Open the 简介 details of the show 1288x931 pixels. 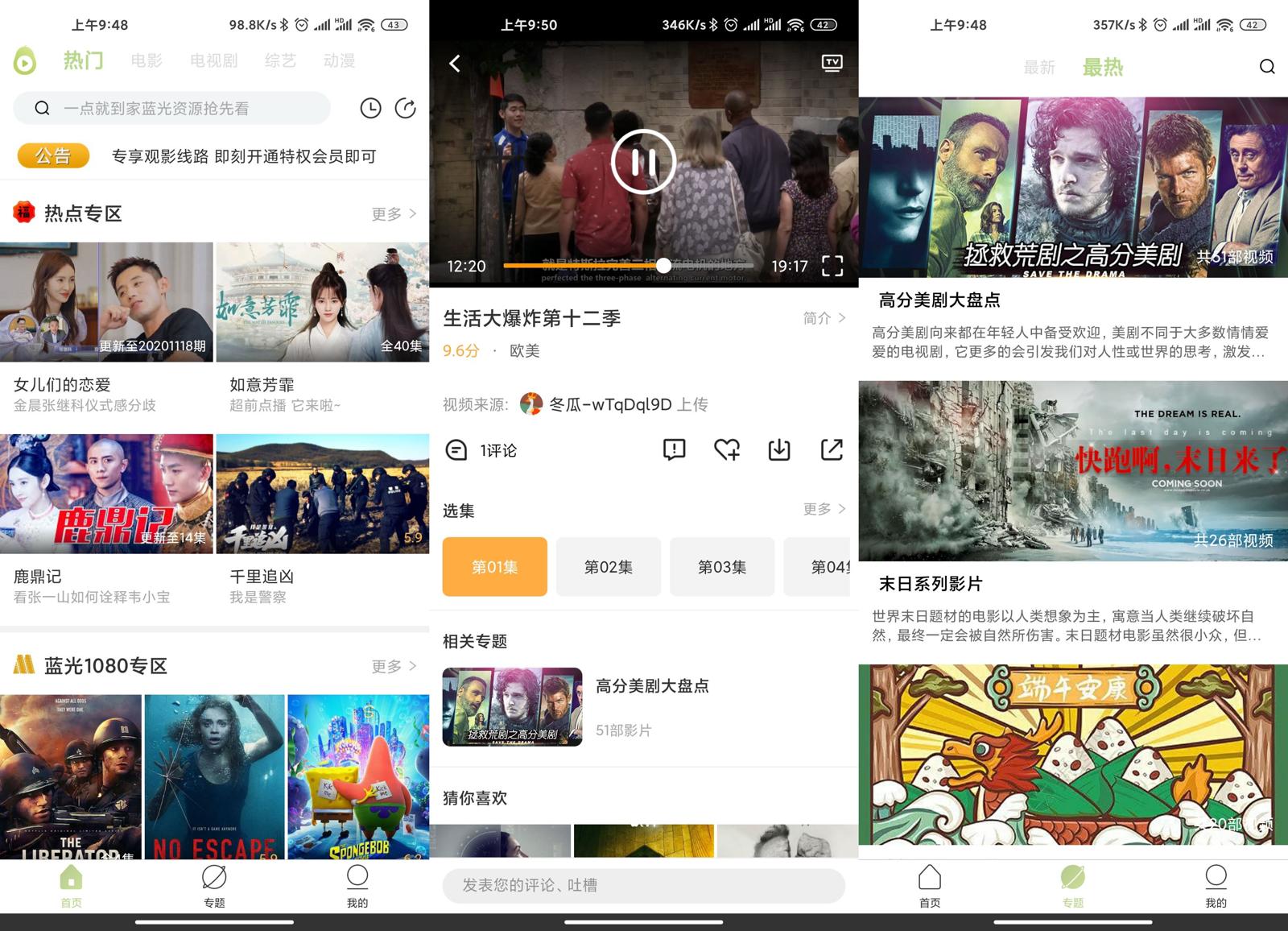click(x=824, y=318)
